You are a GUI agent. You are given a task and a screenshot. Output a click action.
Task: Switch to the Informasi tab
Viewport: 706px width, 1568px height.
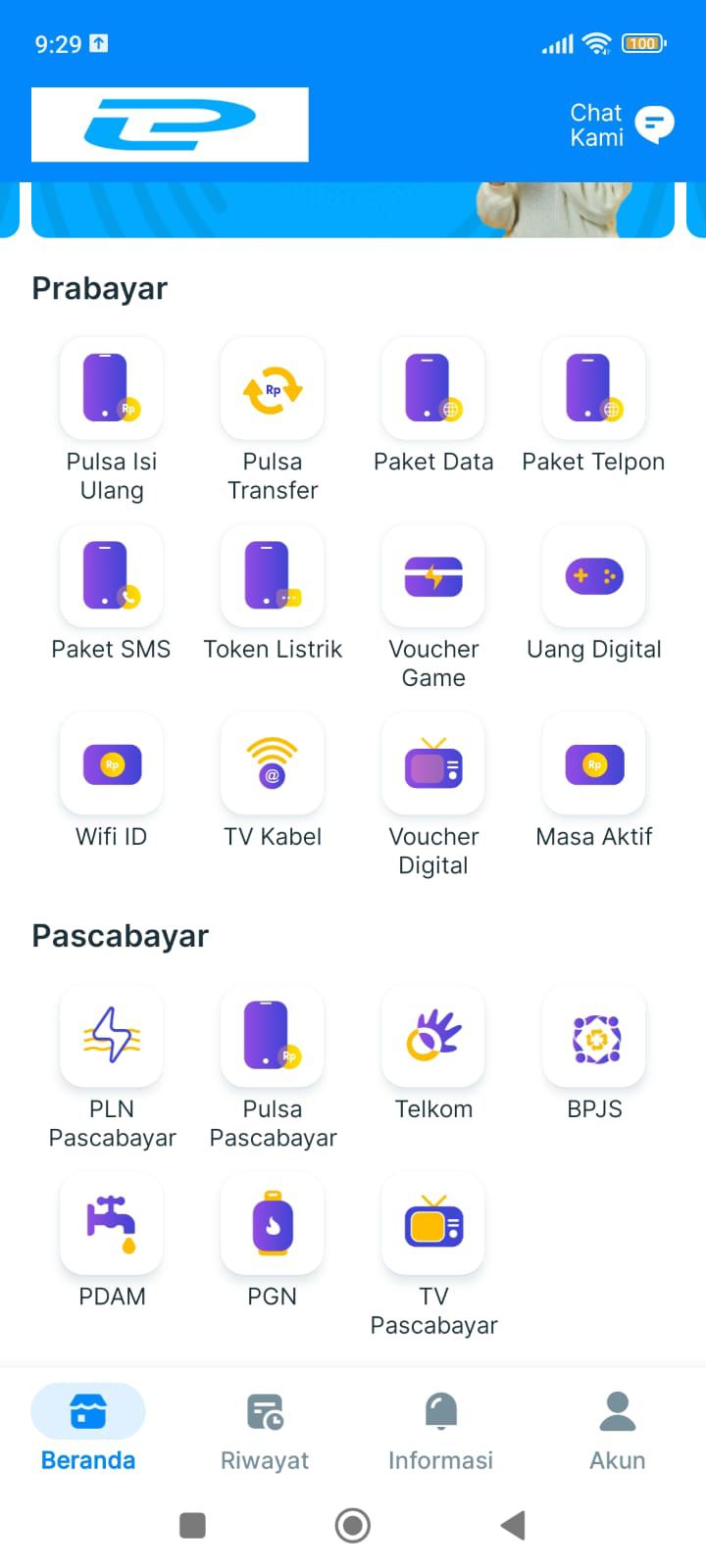441,1431
